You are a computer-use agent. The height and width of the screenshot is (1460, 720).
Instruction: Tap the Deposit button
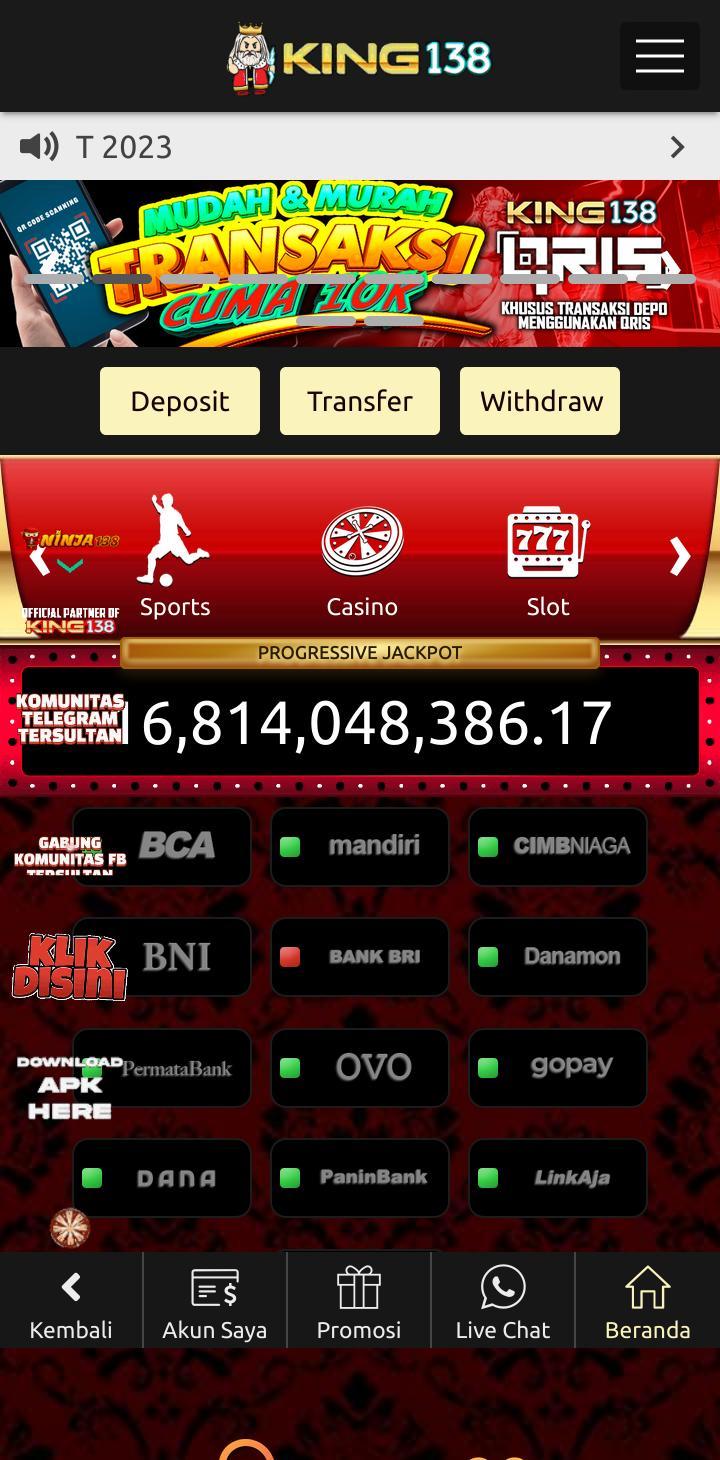(x=180, y=401)
